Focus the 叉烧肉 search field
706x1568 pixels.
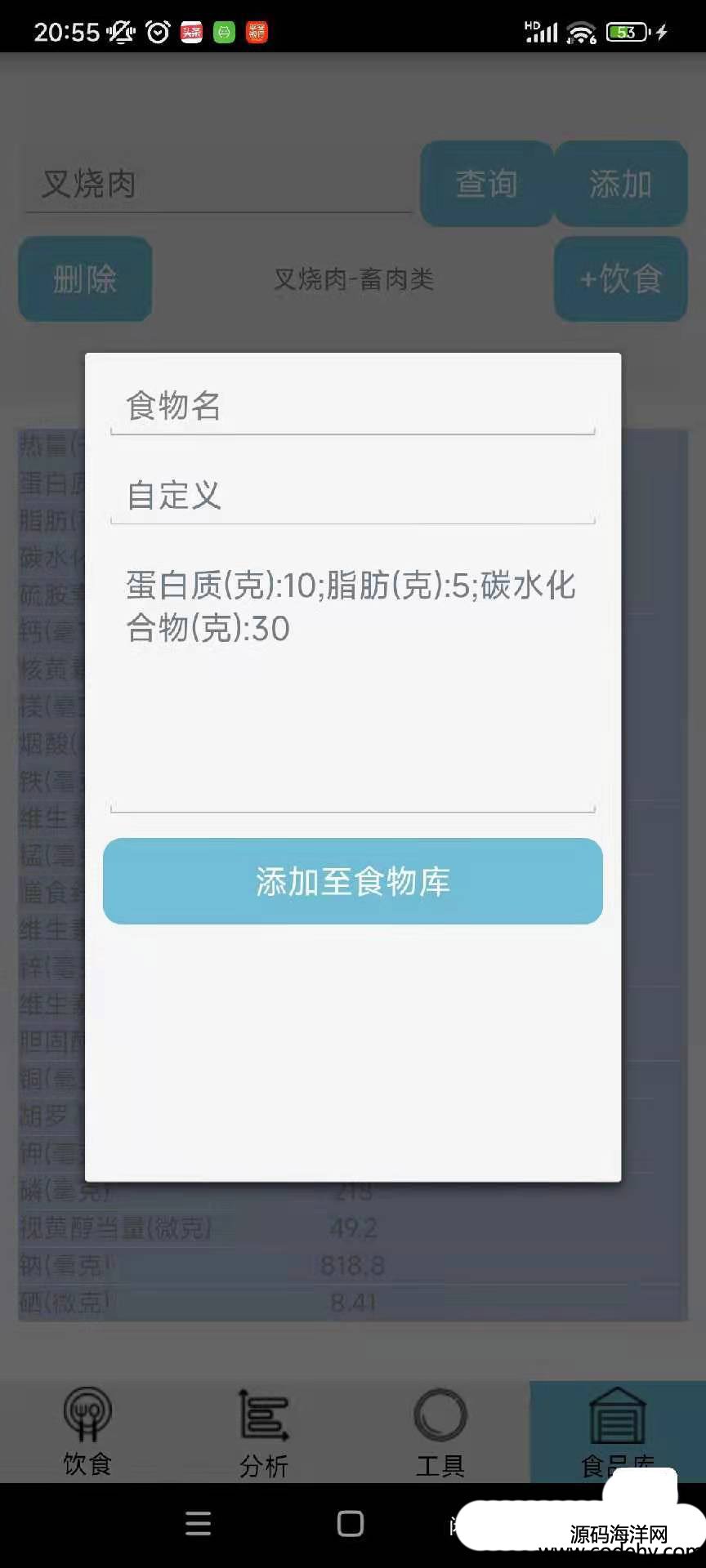217,185
